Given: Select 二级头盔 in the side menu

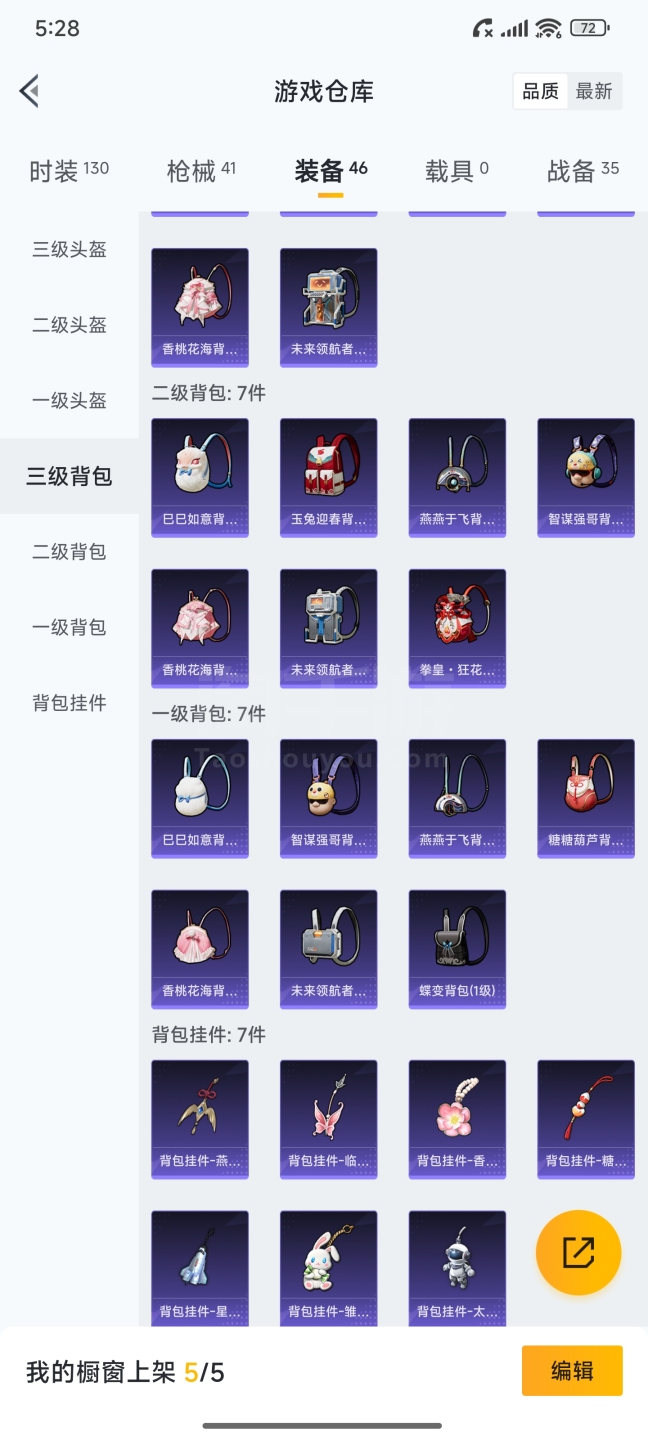Looking at the screenshot, I should coord(69,325).
